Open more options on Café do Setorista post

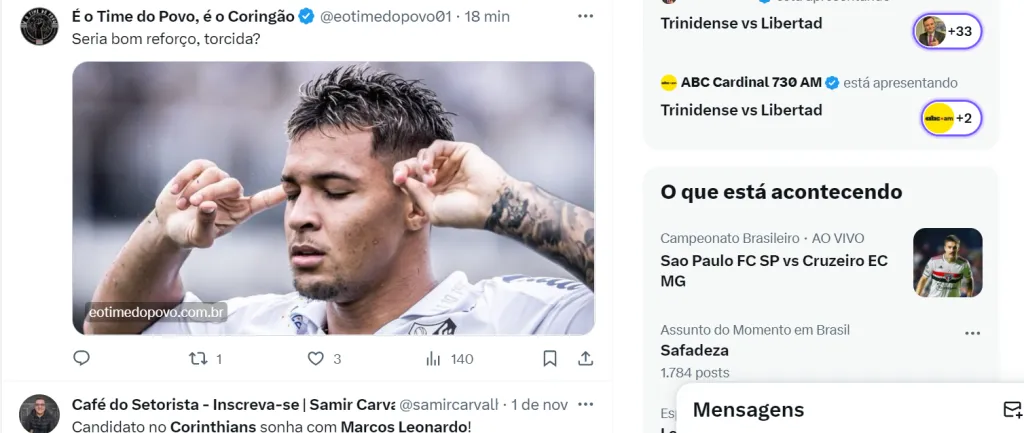pyautogui.click(x=586, y=405)
